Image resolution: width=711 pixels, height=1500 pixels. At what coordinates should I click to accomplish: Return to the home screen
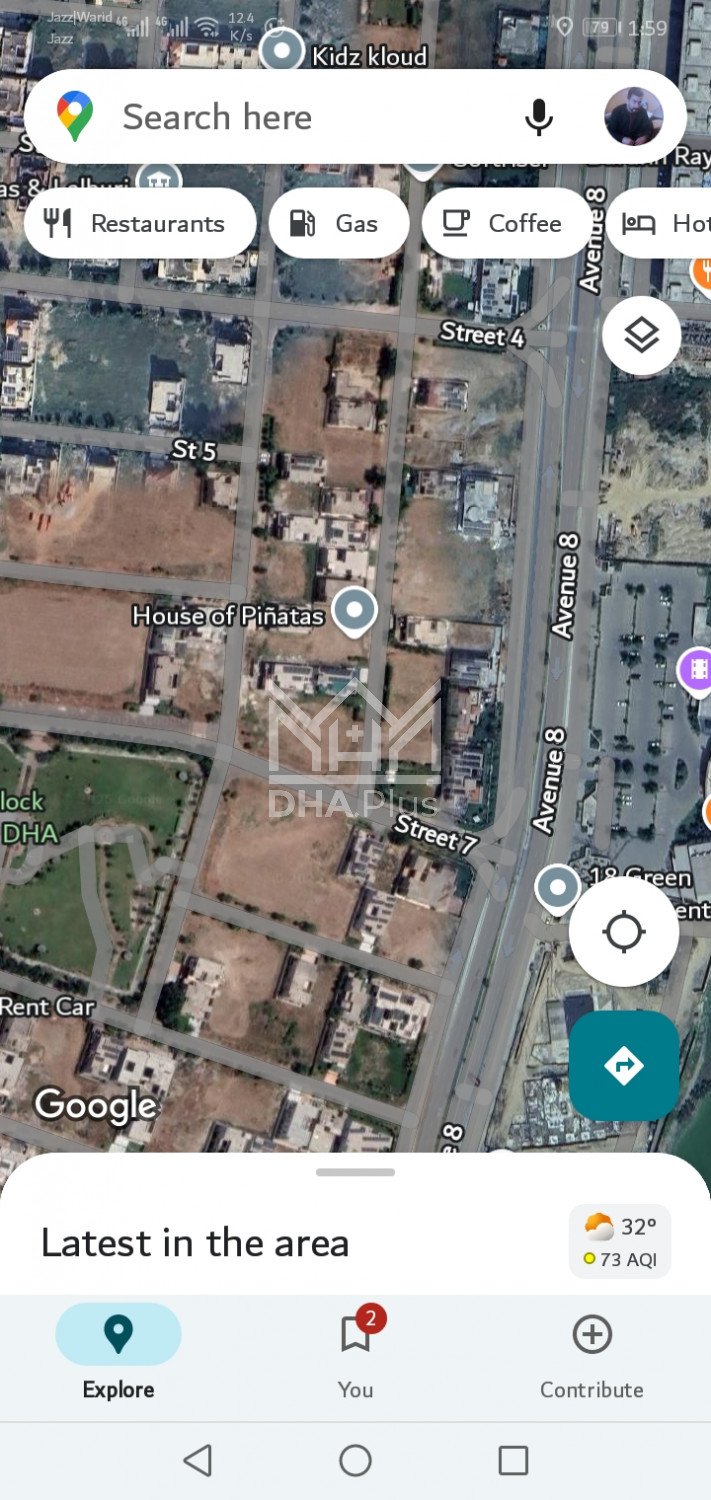pyautogui.click(x=355, y=1461)
